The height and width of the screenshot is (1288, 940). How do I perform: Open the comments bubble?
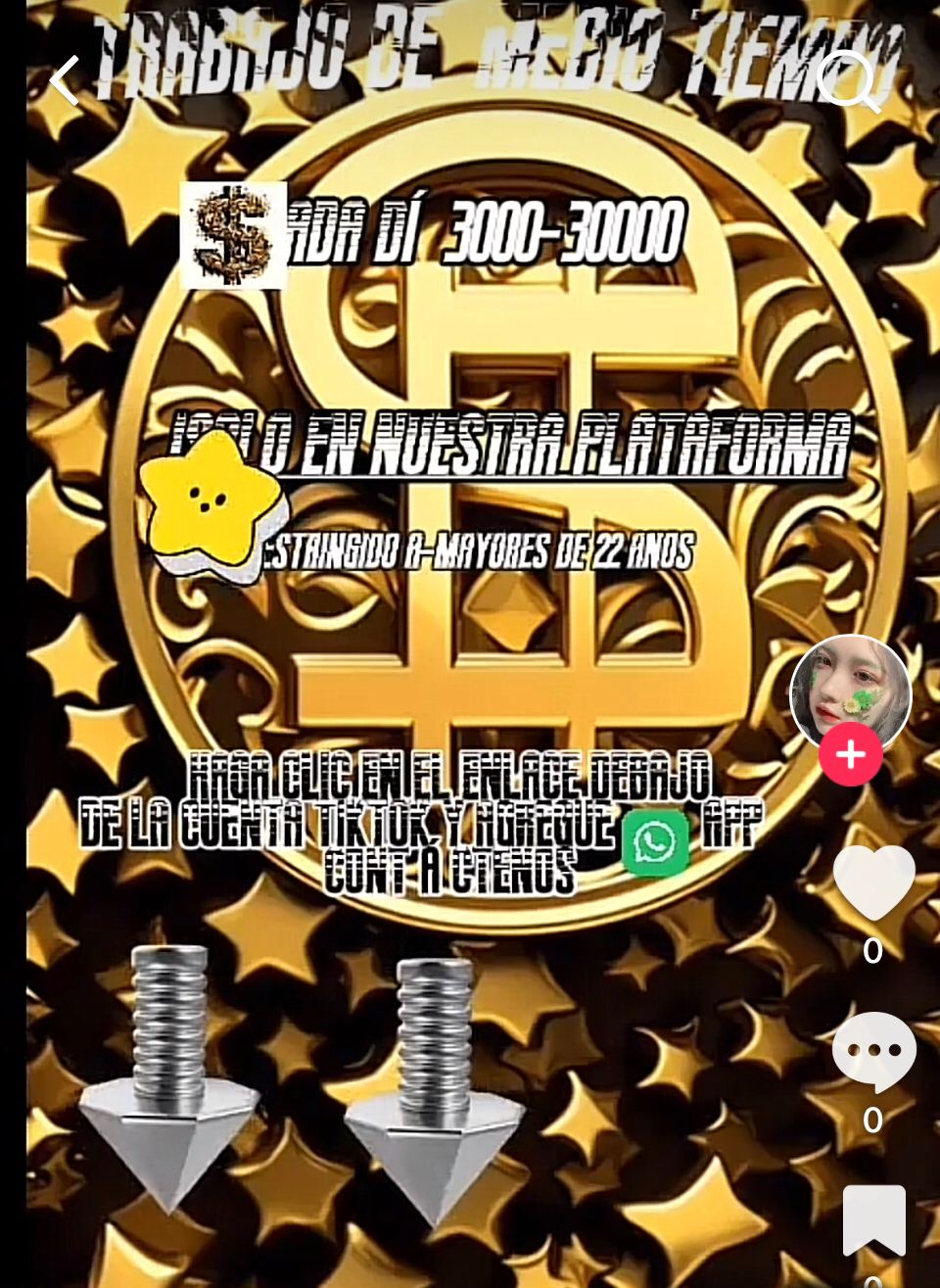[872, 1052]
